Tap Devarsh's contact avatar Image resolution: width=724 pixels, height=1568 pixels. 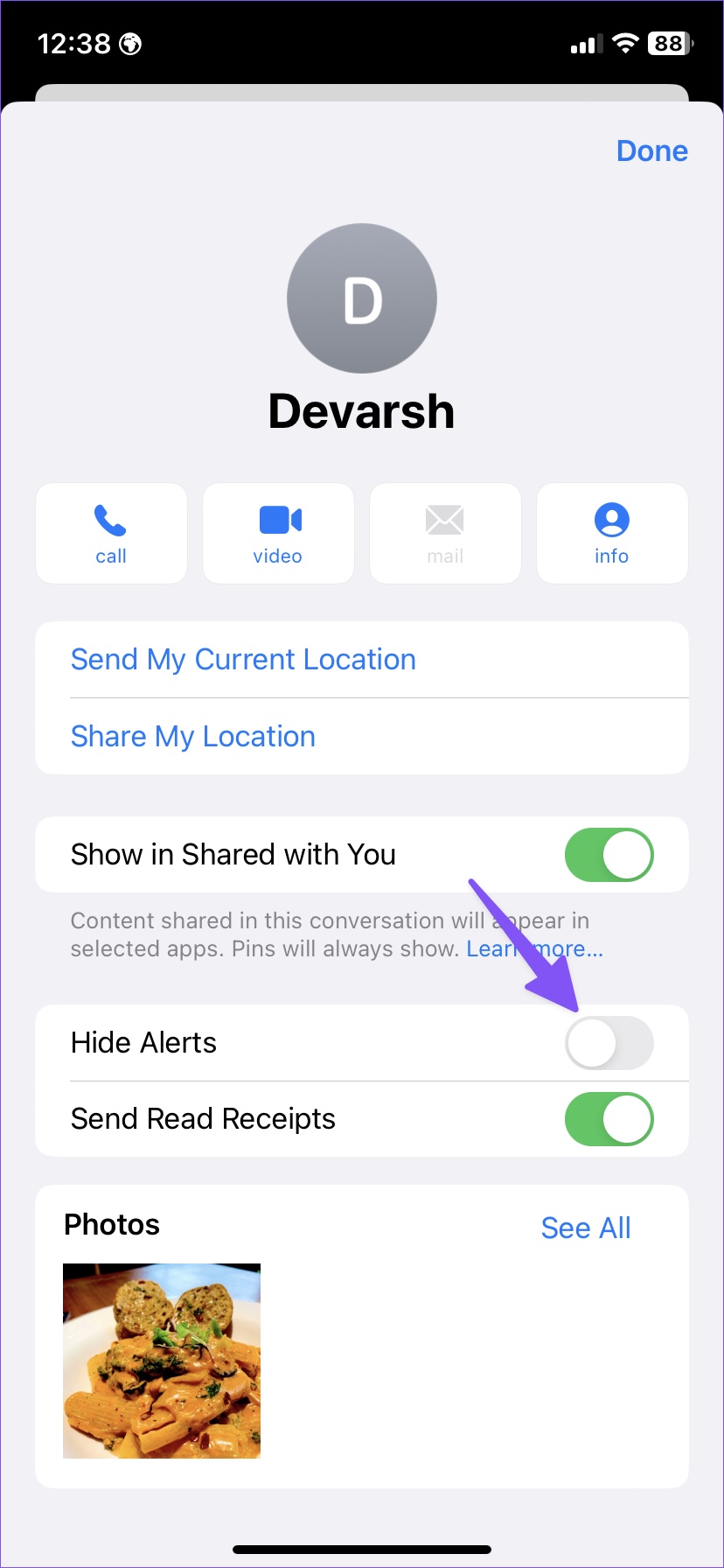[361, 298]
